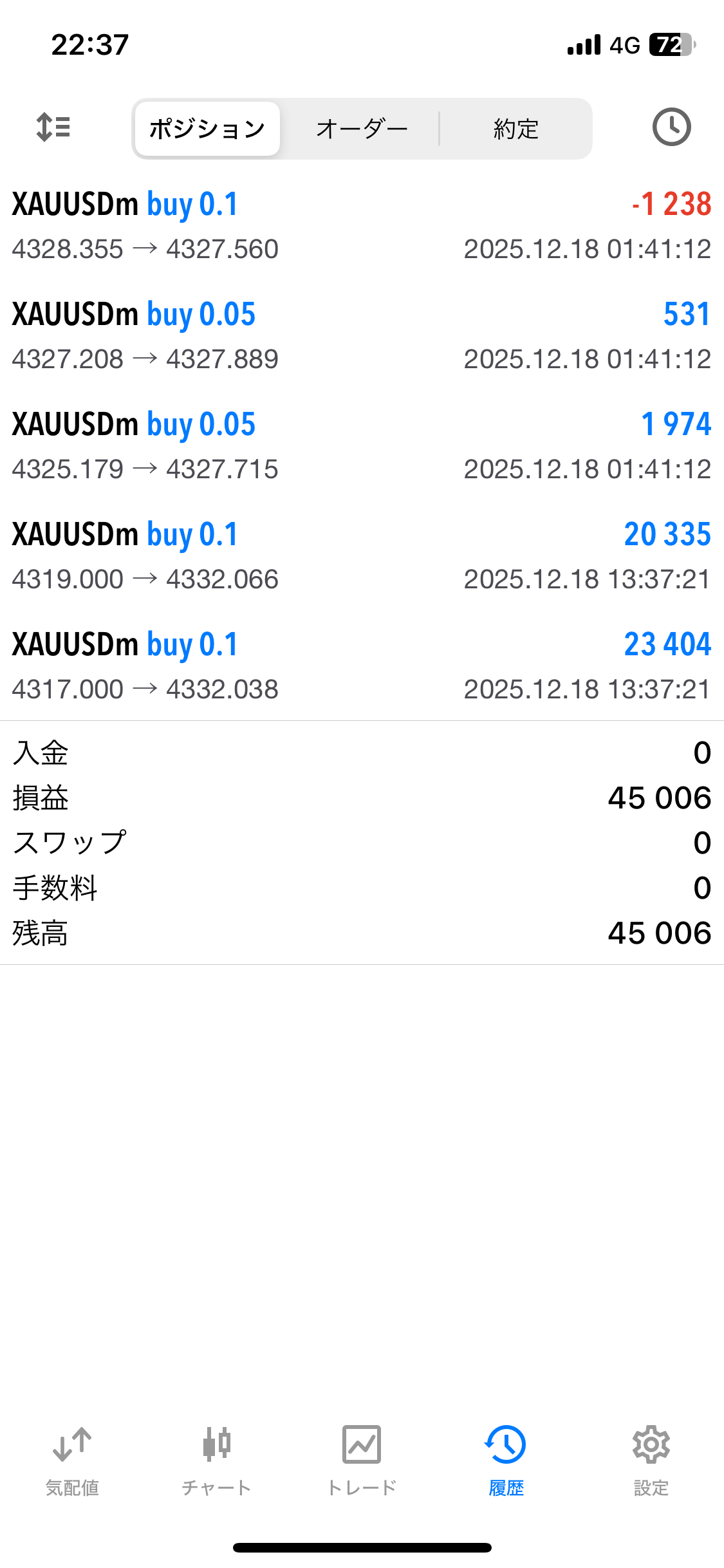Expand the XAUUSDm trade with 531 profit
Viewport: 724px width, 1568px height.
click(x=362, y=336)
